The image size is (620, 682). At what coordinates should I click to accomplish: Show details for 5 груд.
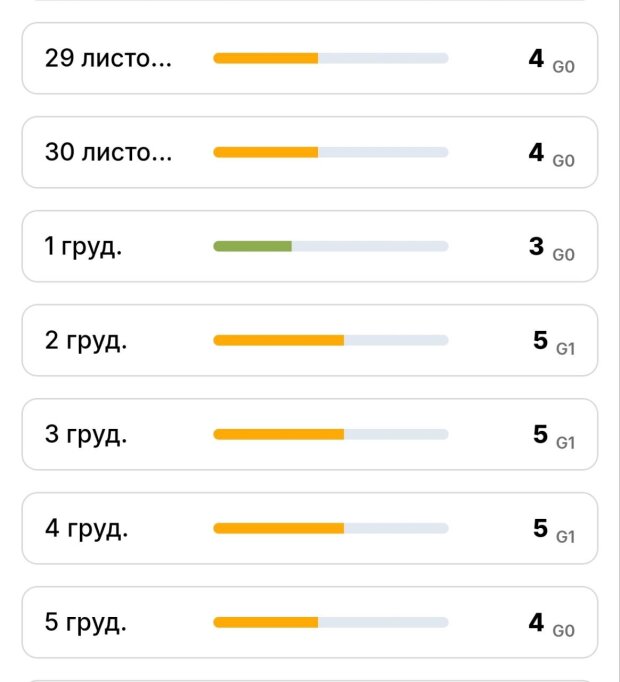[x=309, y=622]
